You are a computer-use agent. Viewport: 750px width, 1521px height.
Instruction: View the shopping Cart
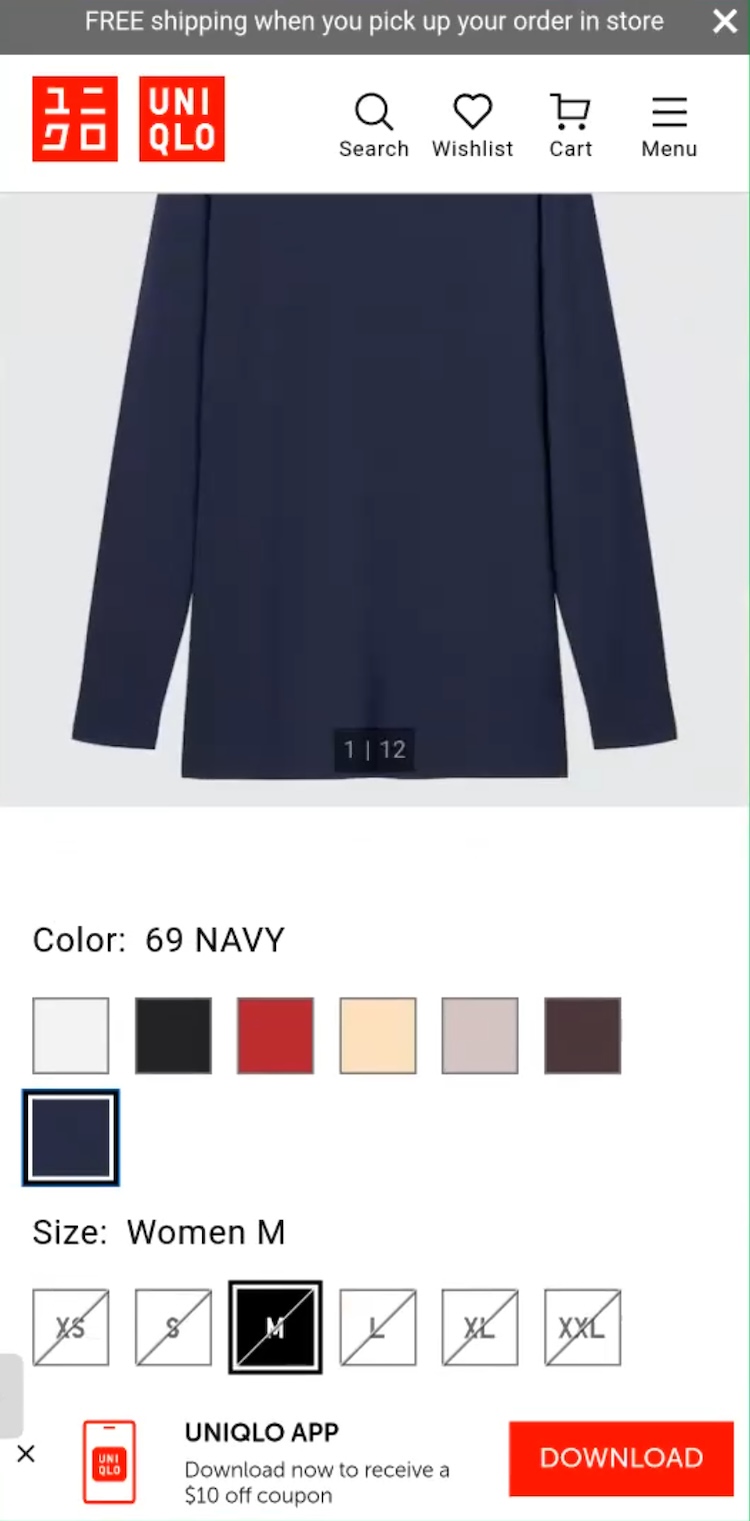[571, 125]
